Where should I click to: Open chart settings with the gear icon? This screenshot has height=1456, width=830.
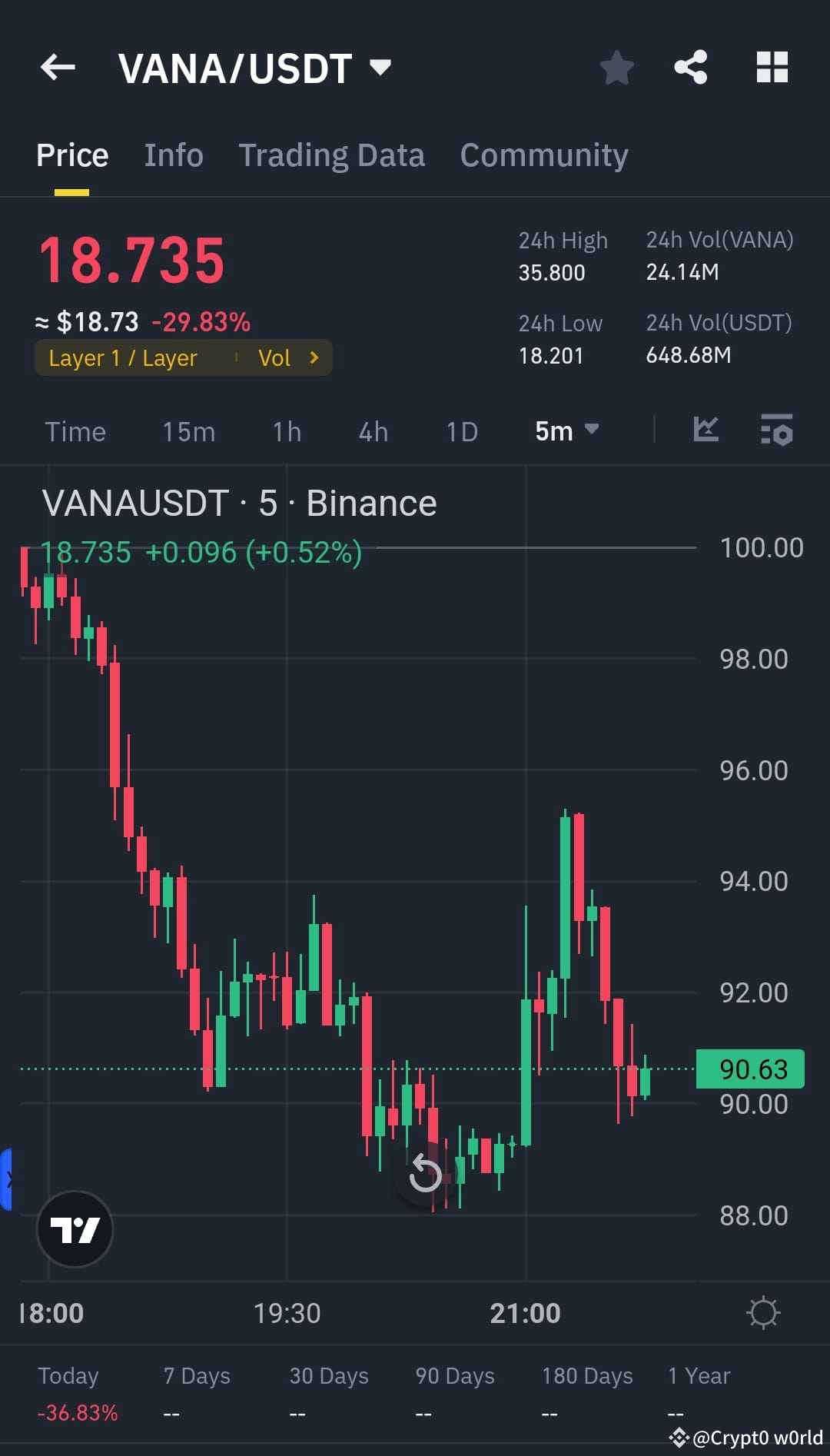[765, 1313]
